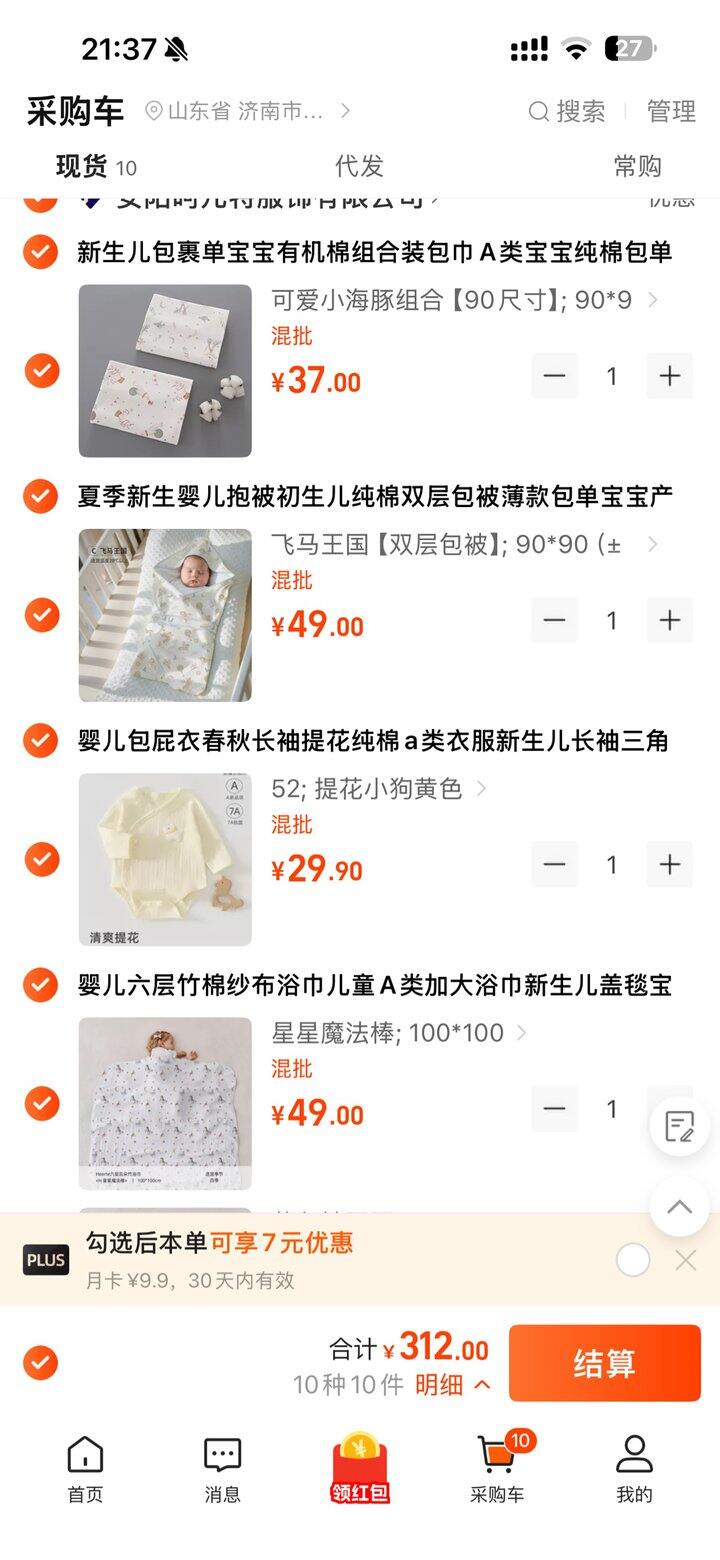The image size is (720, 1560).
Task: Change the 可爱小海豚组合 specification
Action: (x=465, y=300)
